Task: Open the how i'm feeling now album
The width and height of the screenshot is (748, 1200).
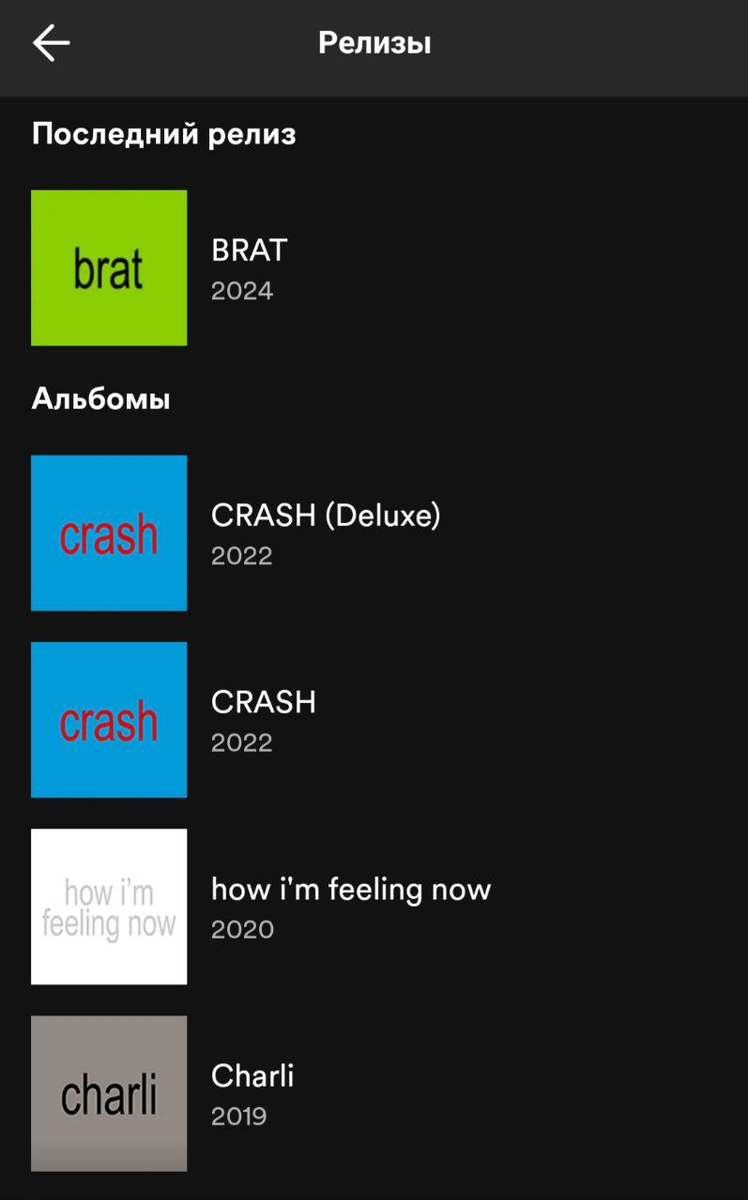Action: 351,889
